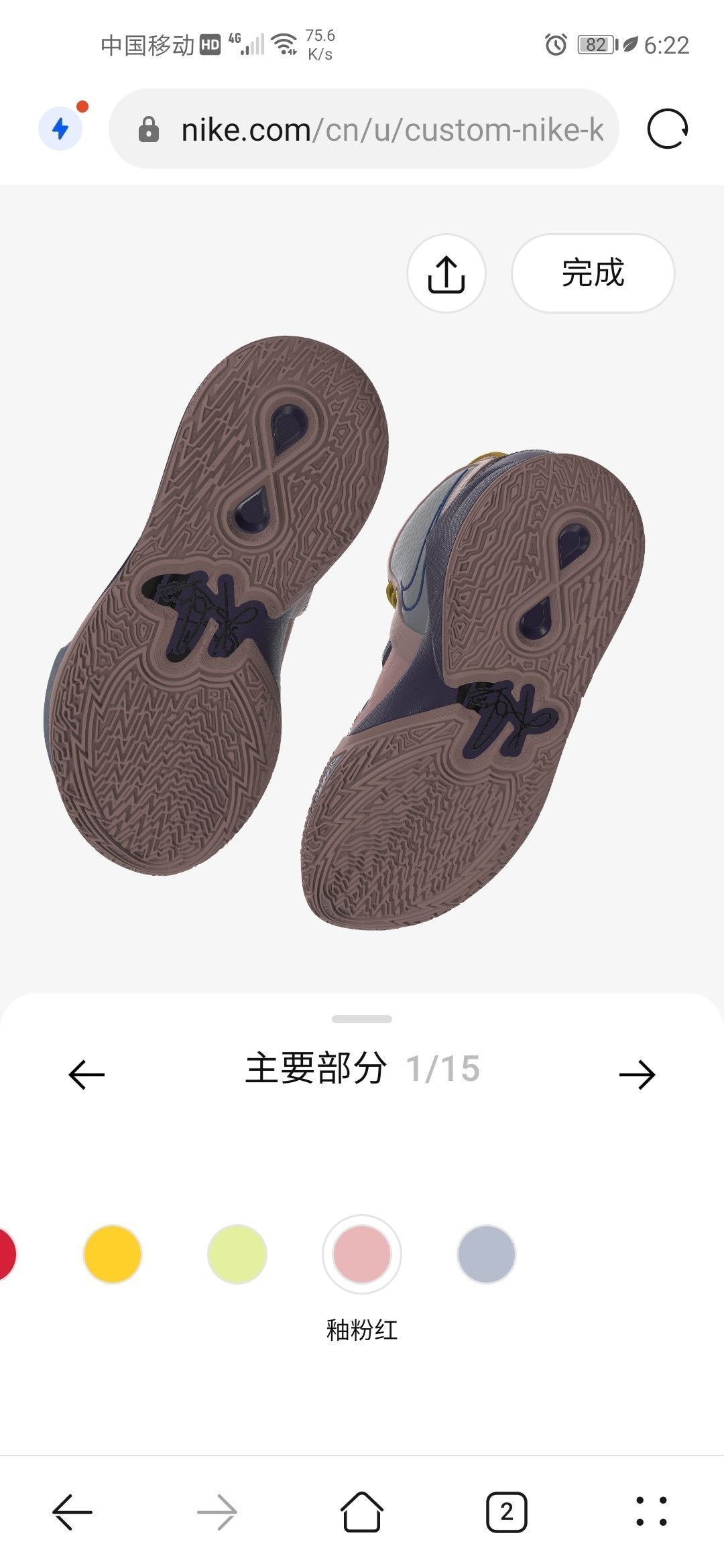Select the yellow color swatch
724x1568 pixels.
pyautogui.click(x=113, y=1254)
